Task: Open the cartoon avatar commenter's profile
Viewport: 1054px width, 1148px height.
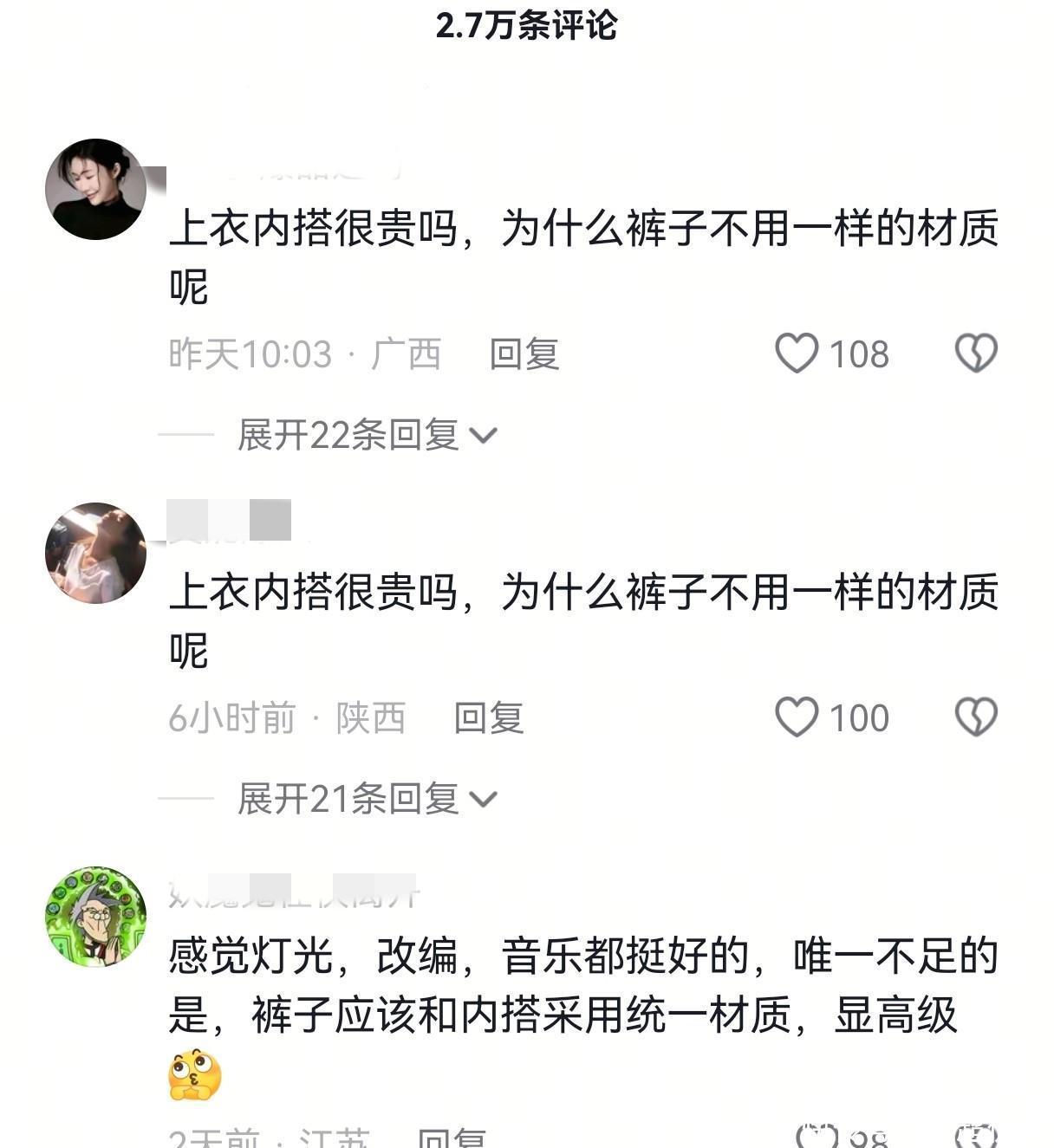Action: pos(95,917)
